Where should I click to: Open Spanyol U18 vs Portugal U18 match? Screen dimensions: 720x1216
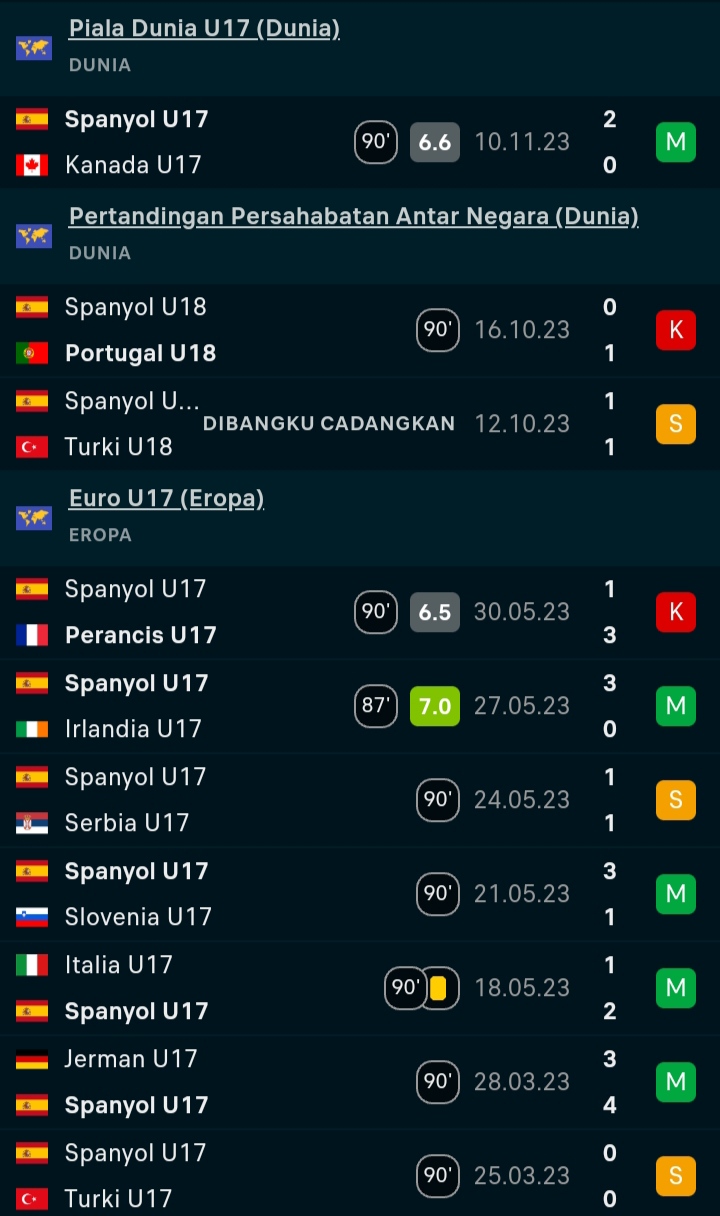300,330
